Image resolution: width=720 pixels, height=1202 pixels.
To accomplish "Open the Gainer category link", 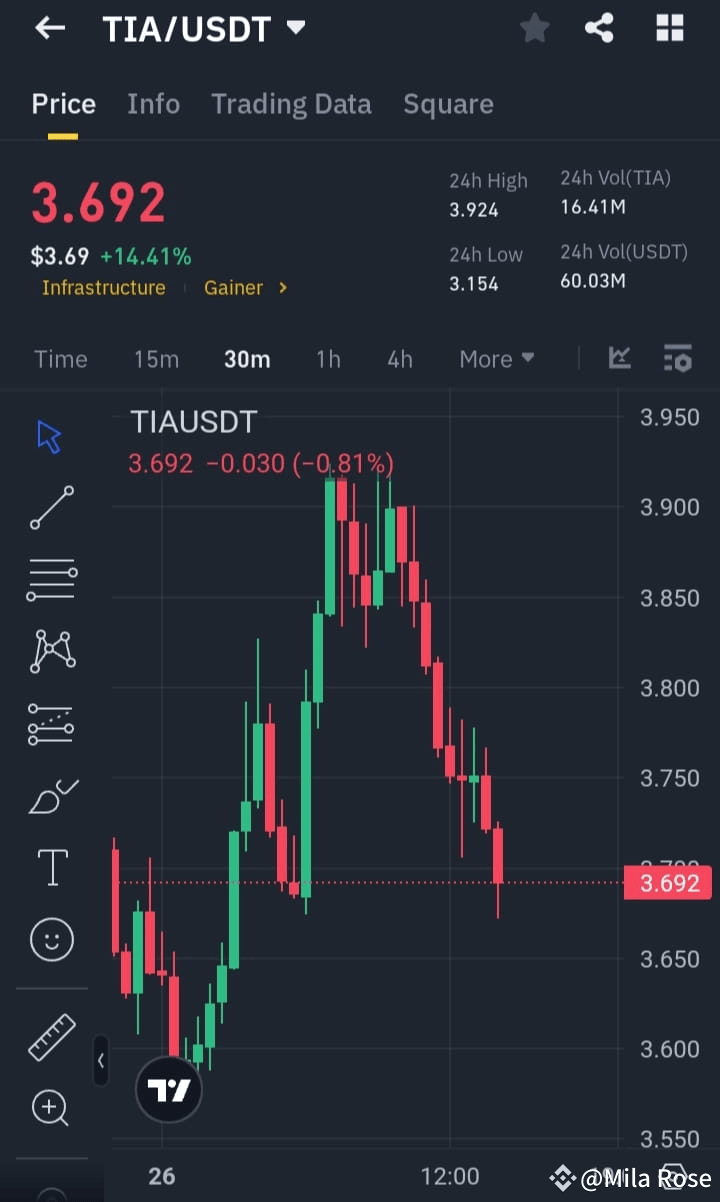I will tap(234, 288).
